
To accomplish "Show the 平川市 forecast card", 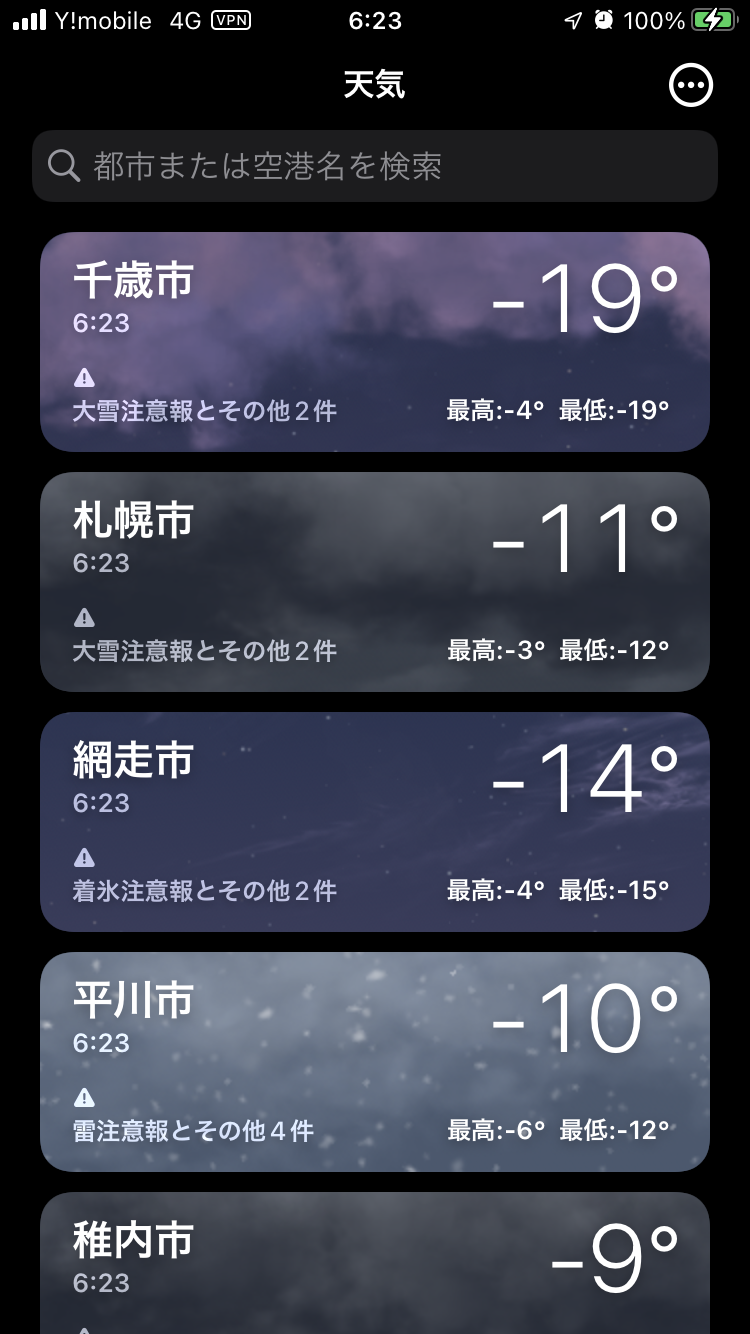I will pyautogui.click(x=375, y=1062).
